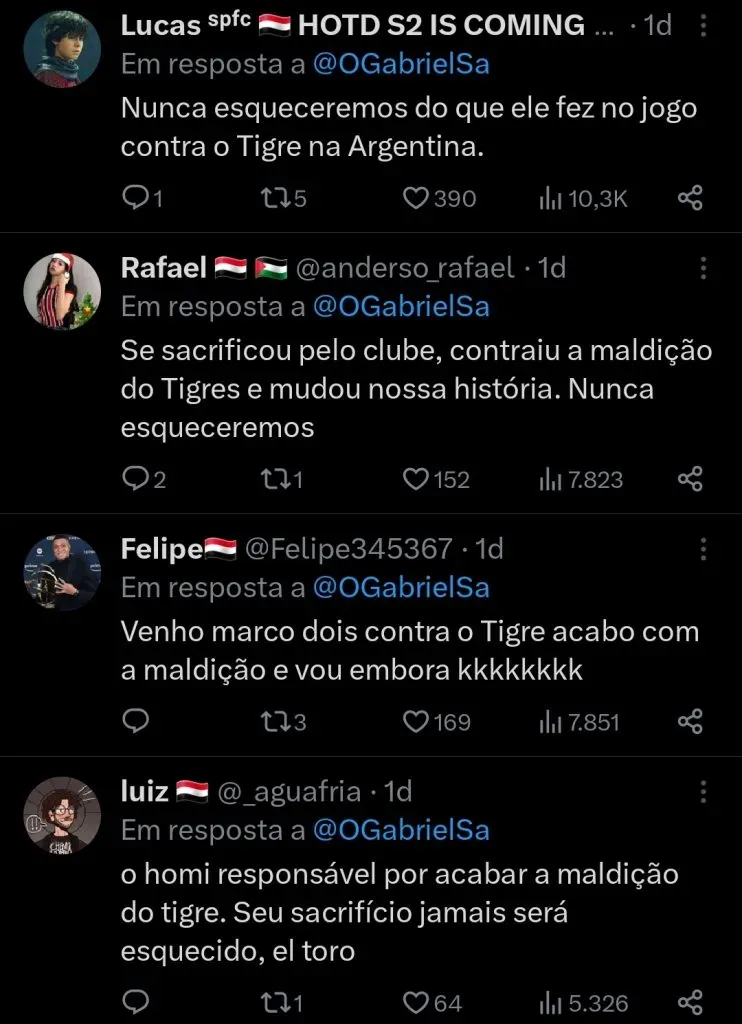Share luiz's reply
The width and height of the screenshot is (742, 1024).
click(x=690, y=1002)
